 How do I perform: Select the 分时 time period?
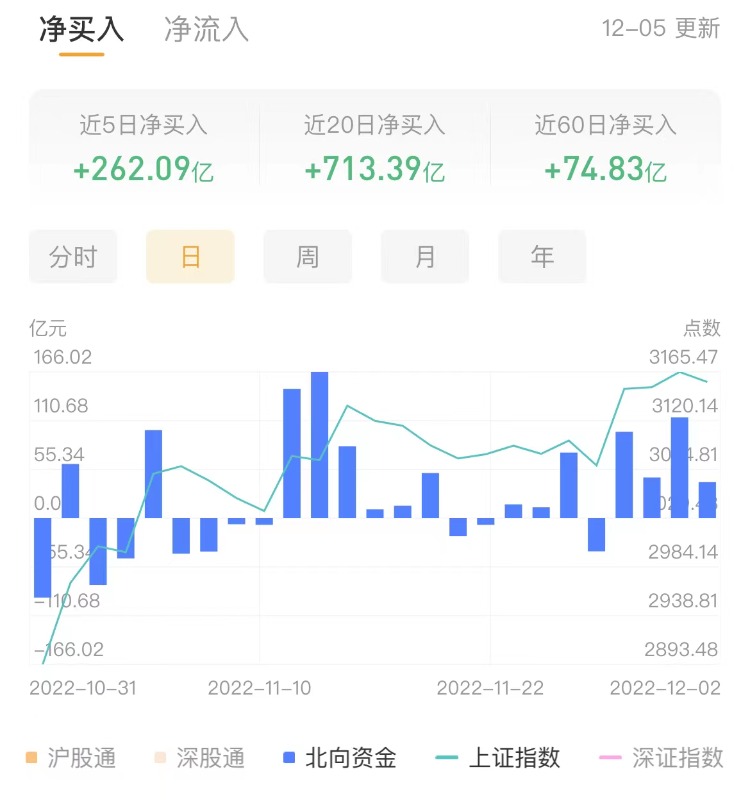(x=73, y=257)
